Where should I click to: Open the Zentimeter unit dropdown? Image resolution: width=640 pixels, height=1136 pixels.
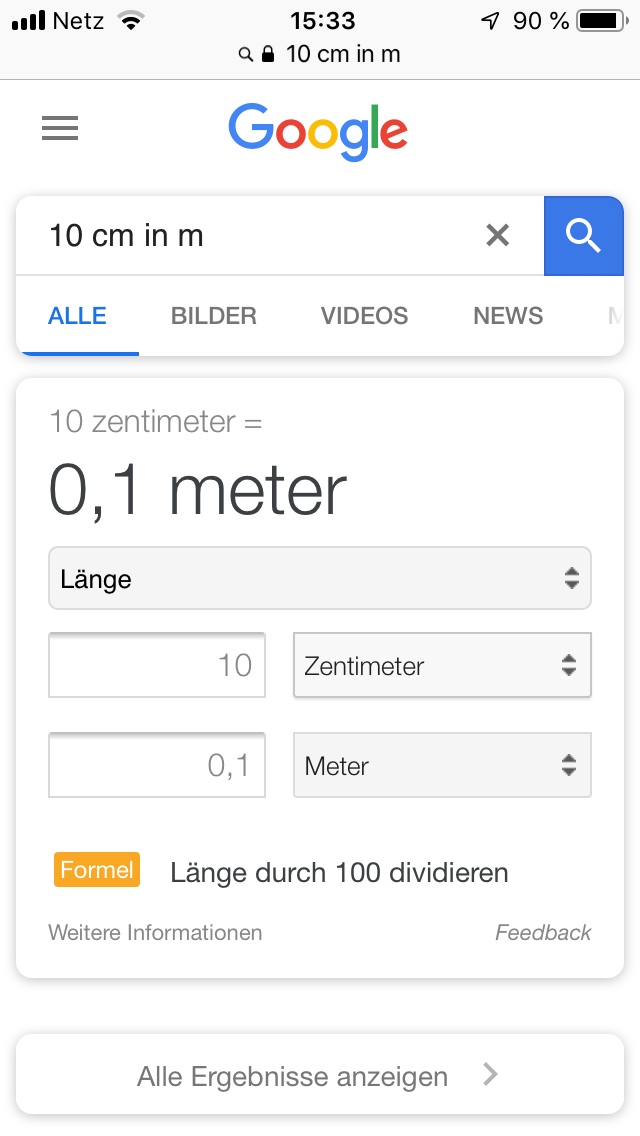(x=442, y=665)
